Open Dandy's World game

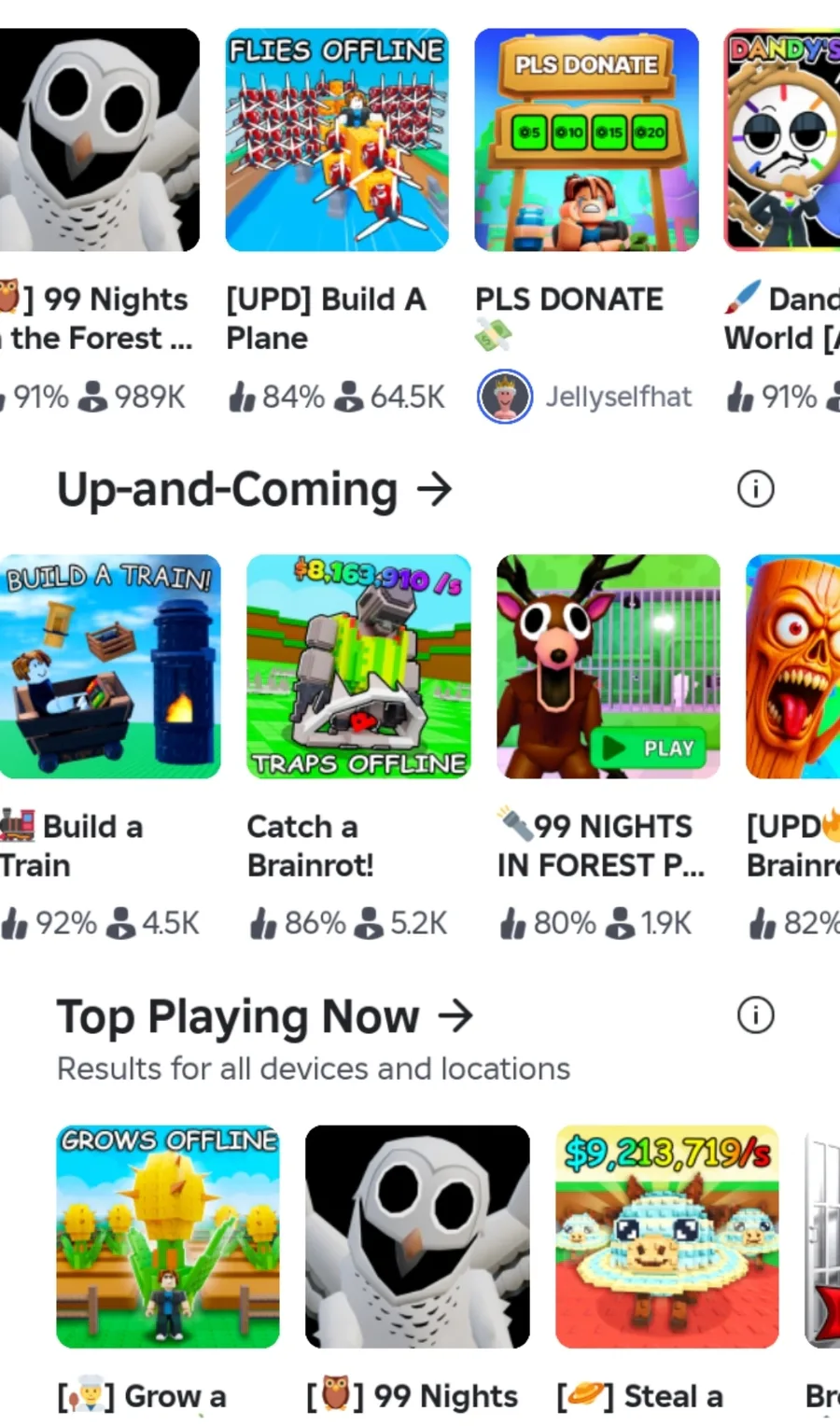point(782,140)
